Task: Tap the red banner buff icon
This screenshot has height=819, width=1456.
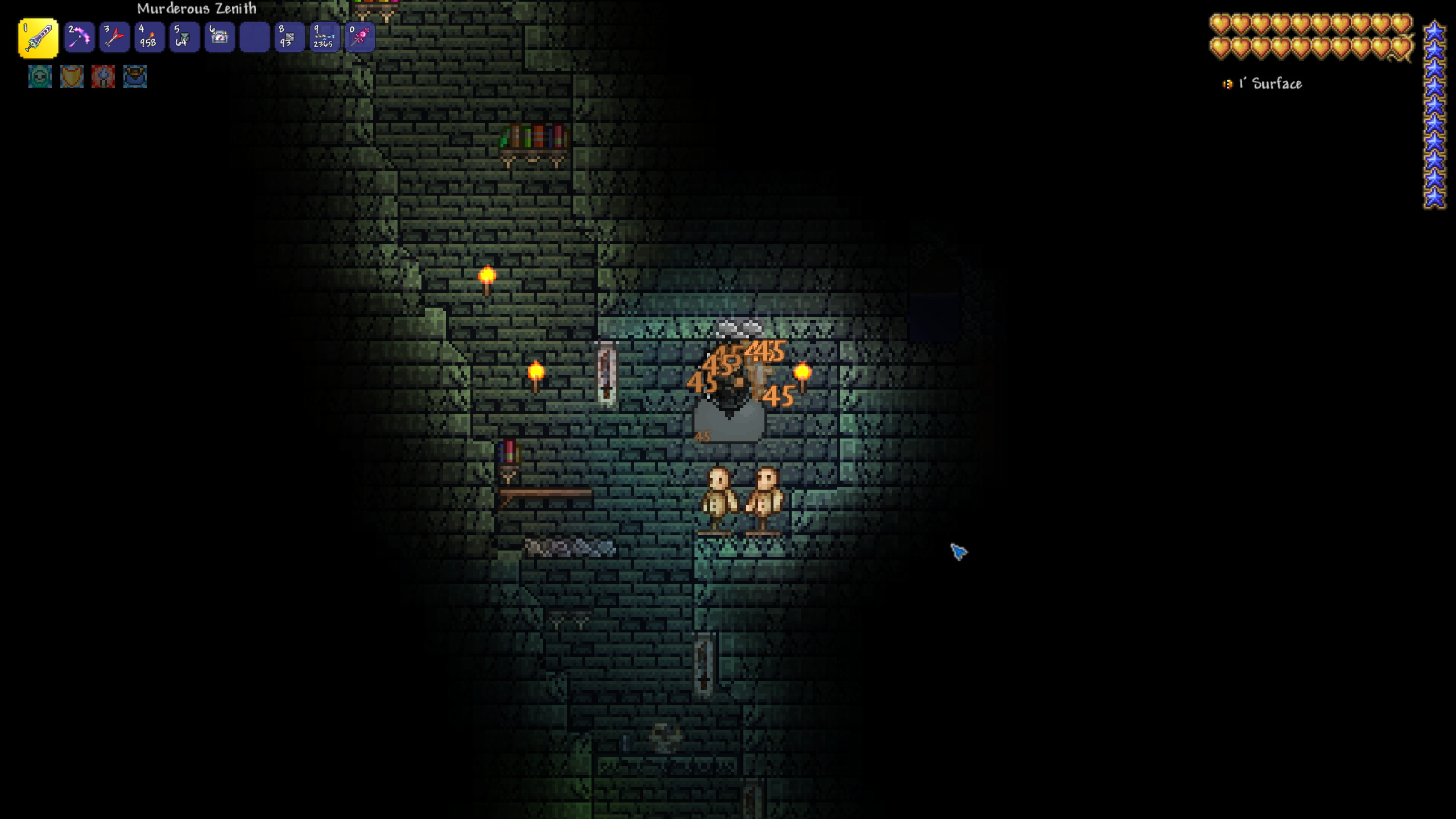Action: 103,76
